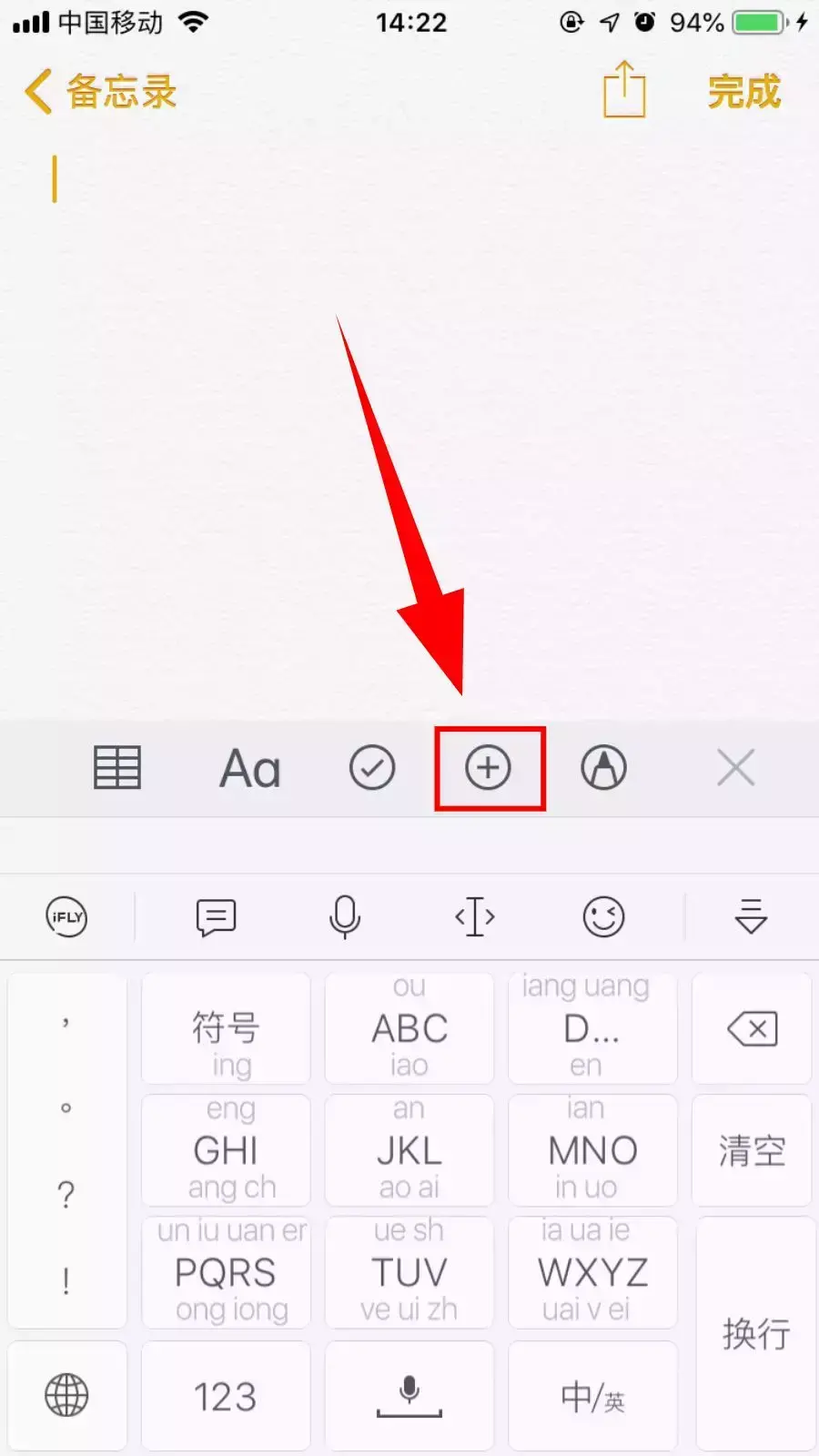Start voice input with microphone icon
Image resolution: width=819 pixels, height=1456 pixels.
[x=345, y=917]
